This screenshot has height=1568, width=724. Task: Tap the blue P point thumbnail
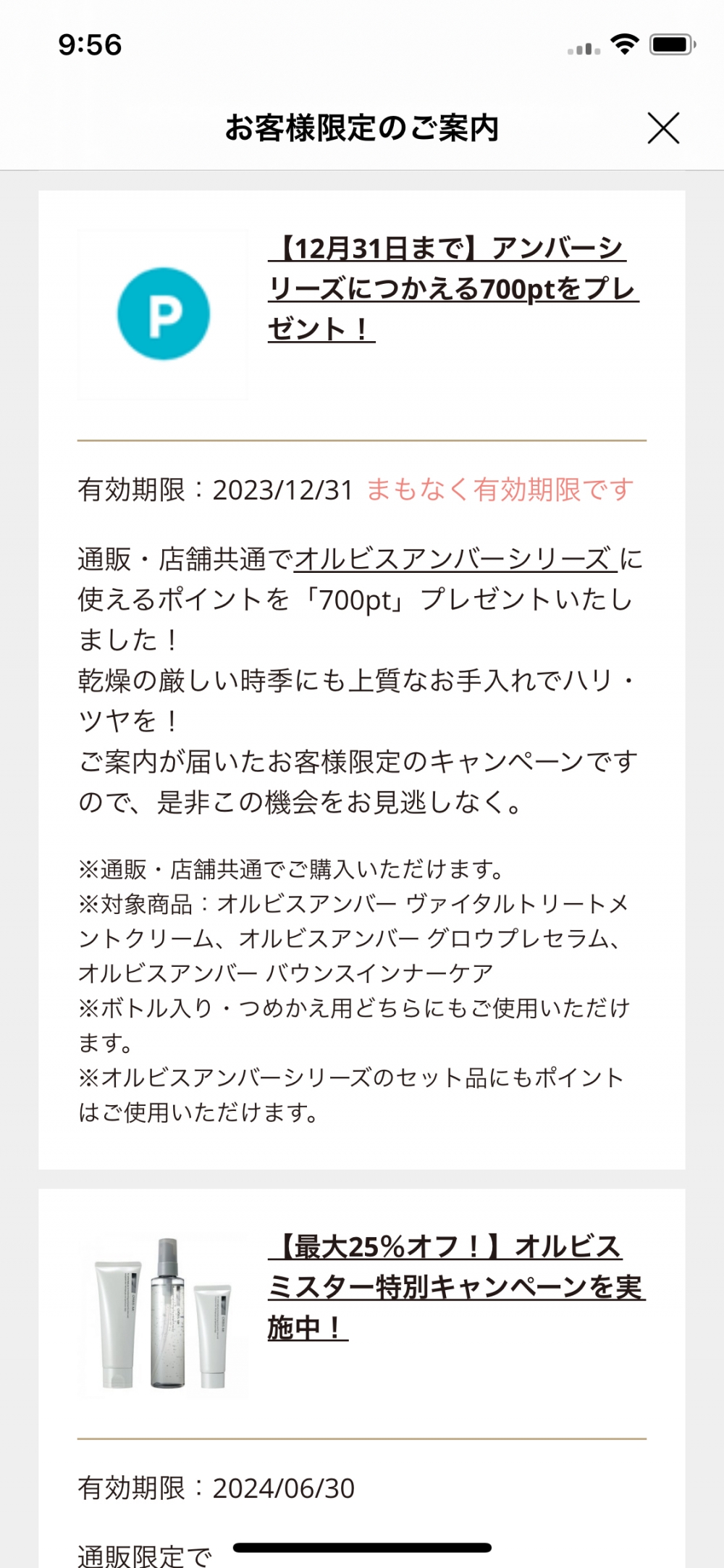click(163, 314)
